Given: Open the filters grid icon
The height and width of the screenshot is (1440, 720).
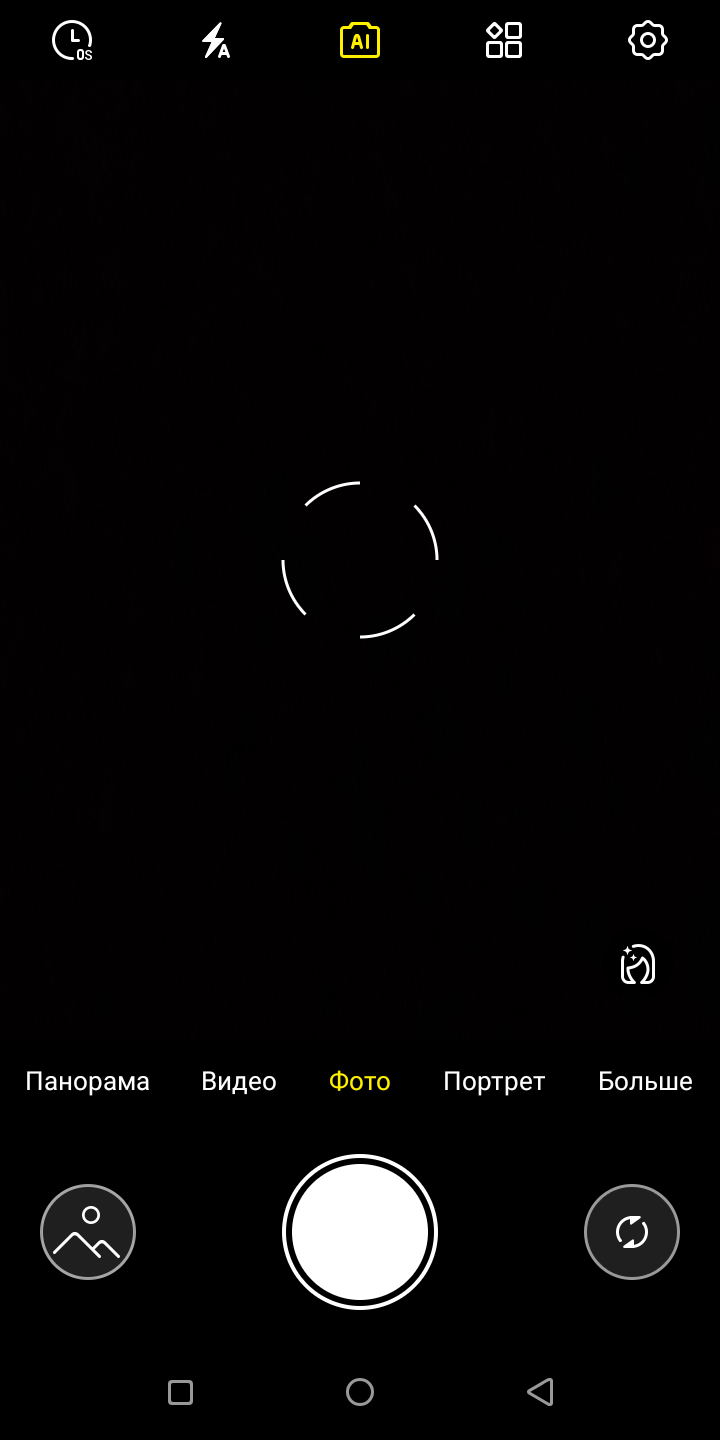Looking at the screenshot, I should [504, 41].
